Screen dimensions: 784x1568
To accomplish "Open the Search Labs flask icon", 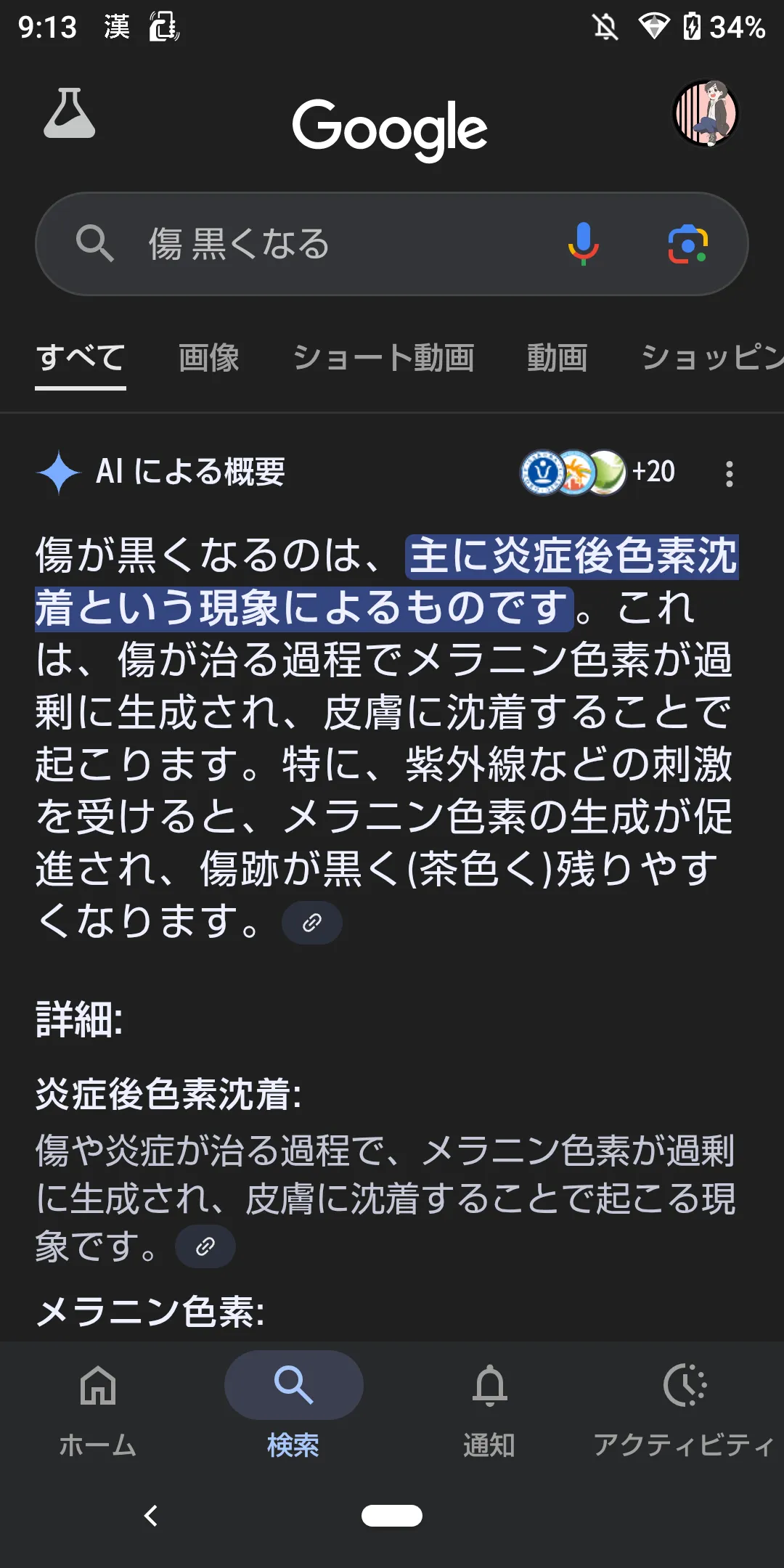I will click(70, 113).
